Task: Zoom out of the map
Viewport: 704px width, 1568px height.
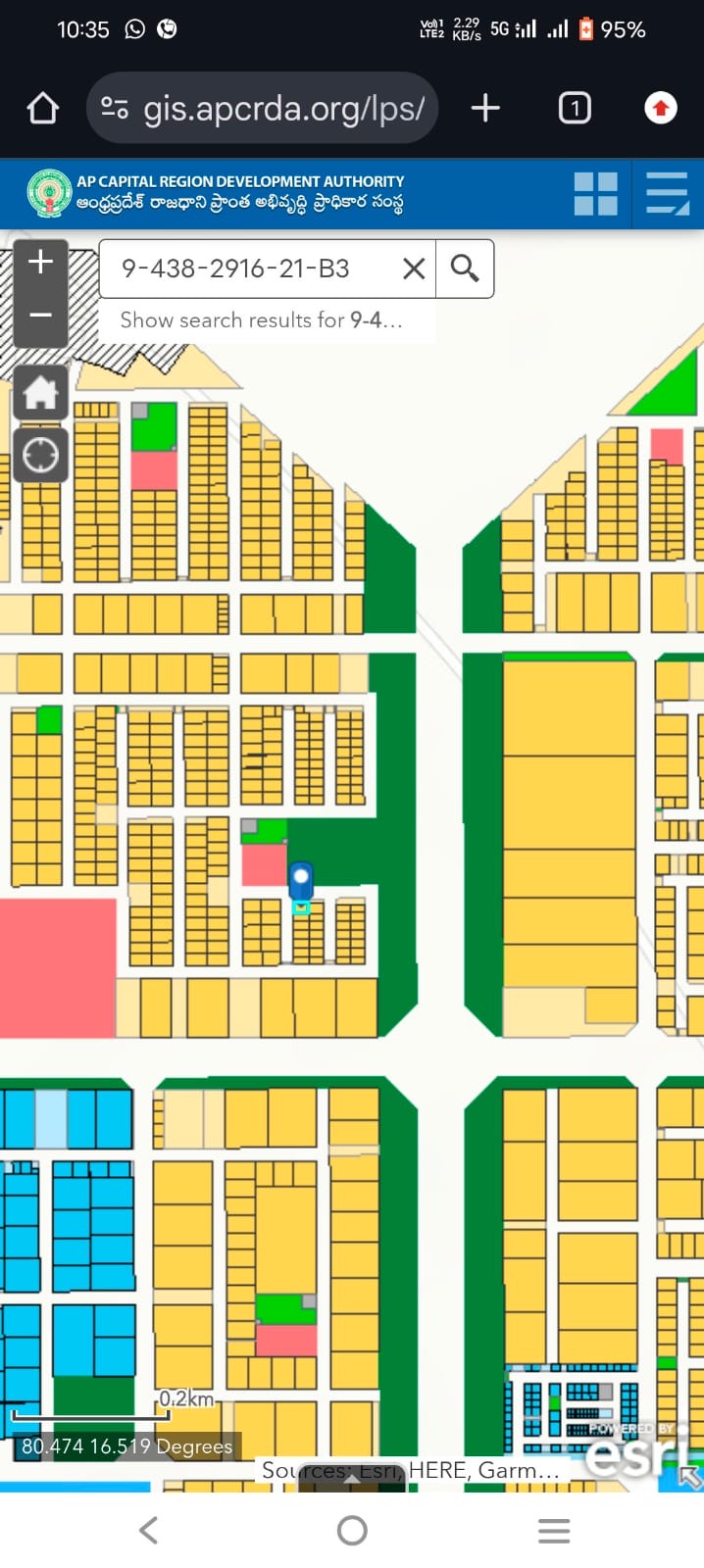Action: (40, 316)
